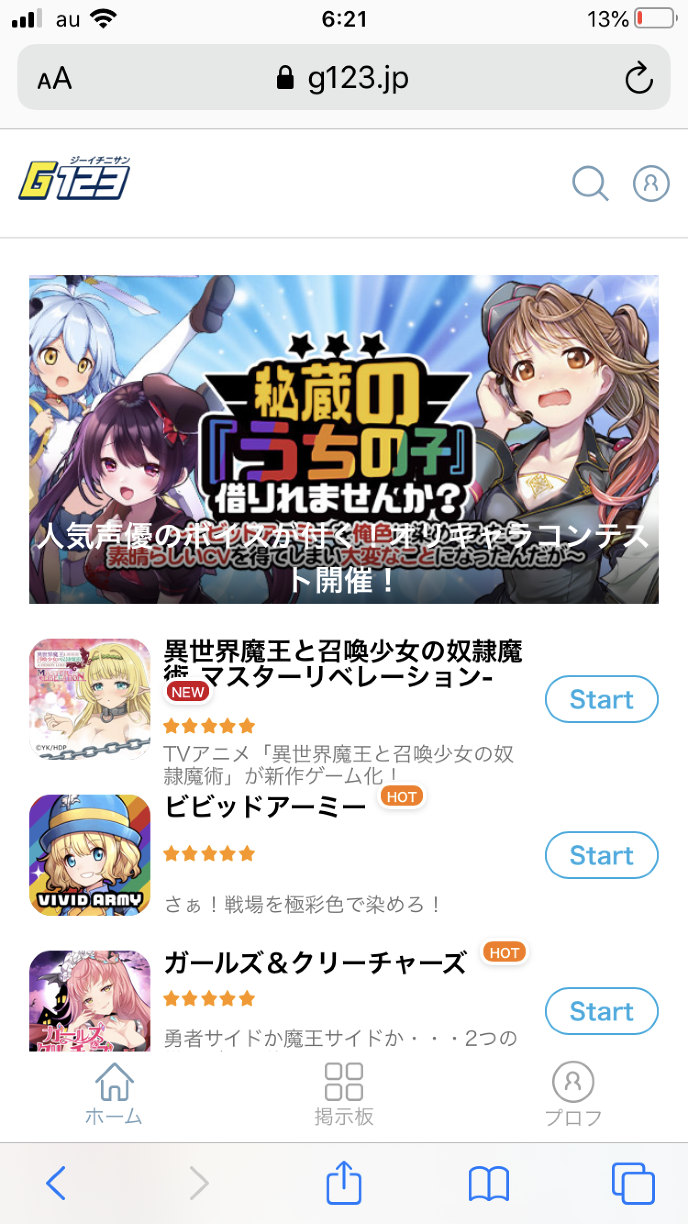Share this page from Safari toolbar
The image size is (688, 1224).
tap(343, 1183)
